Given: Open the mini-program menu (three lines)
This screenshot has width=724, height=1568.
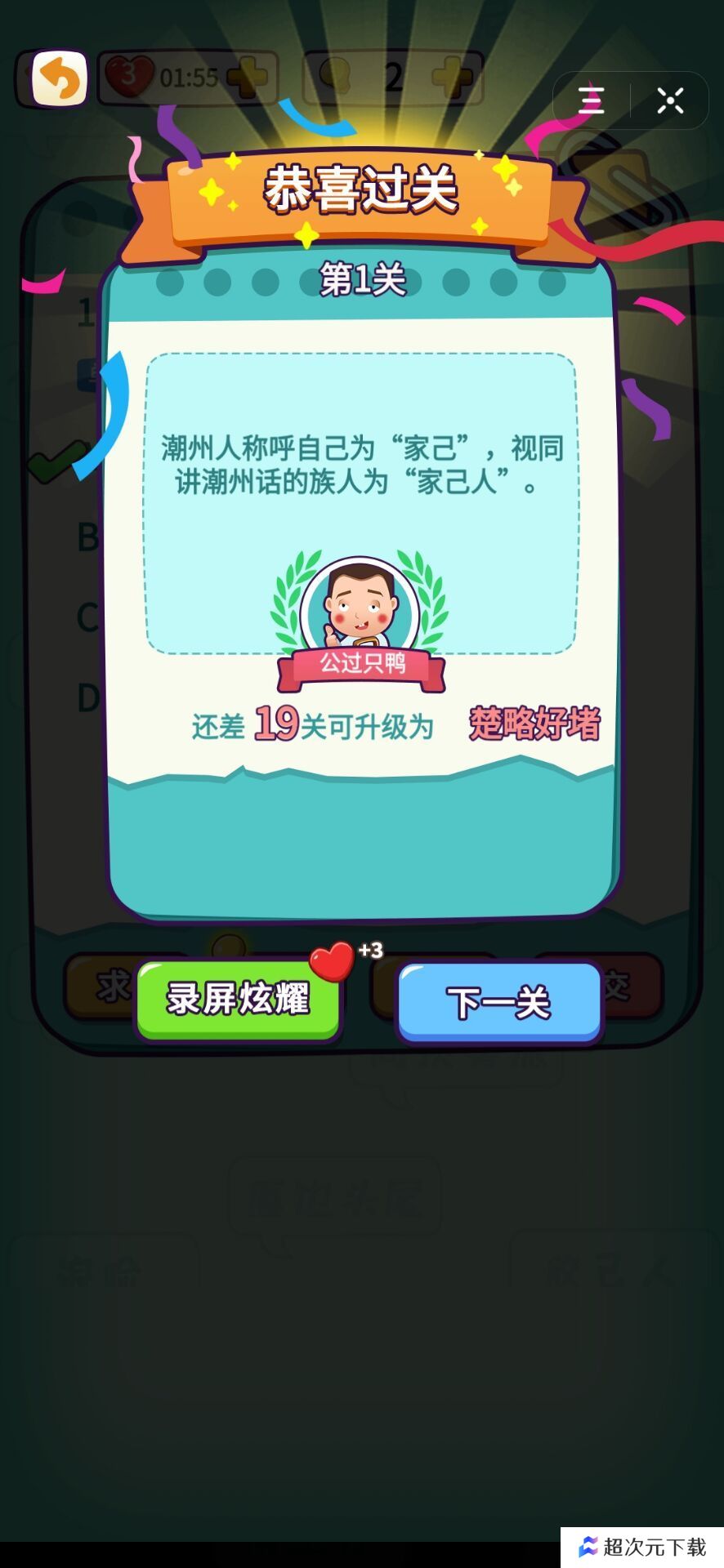Looking at the screenshot, I should point(592,100).
